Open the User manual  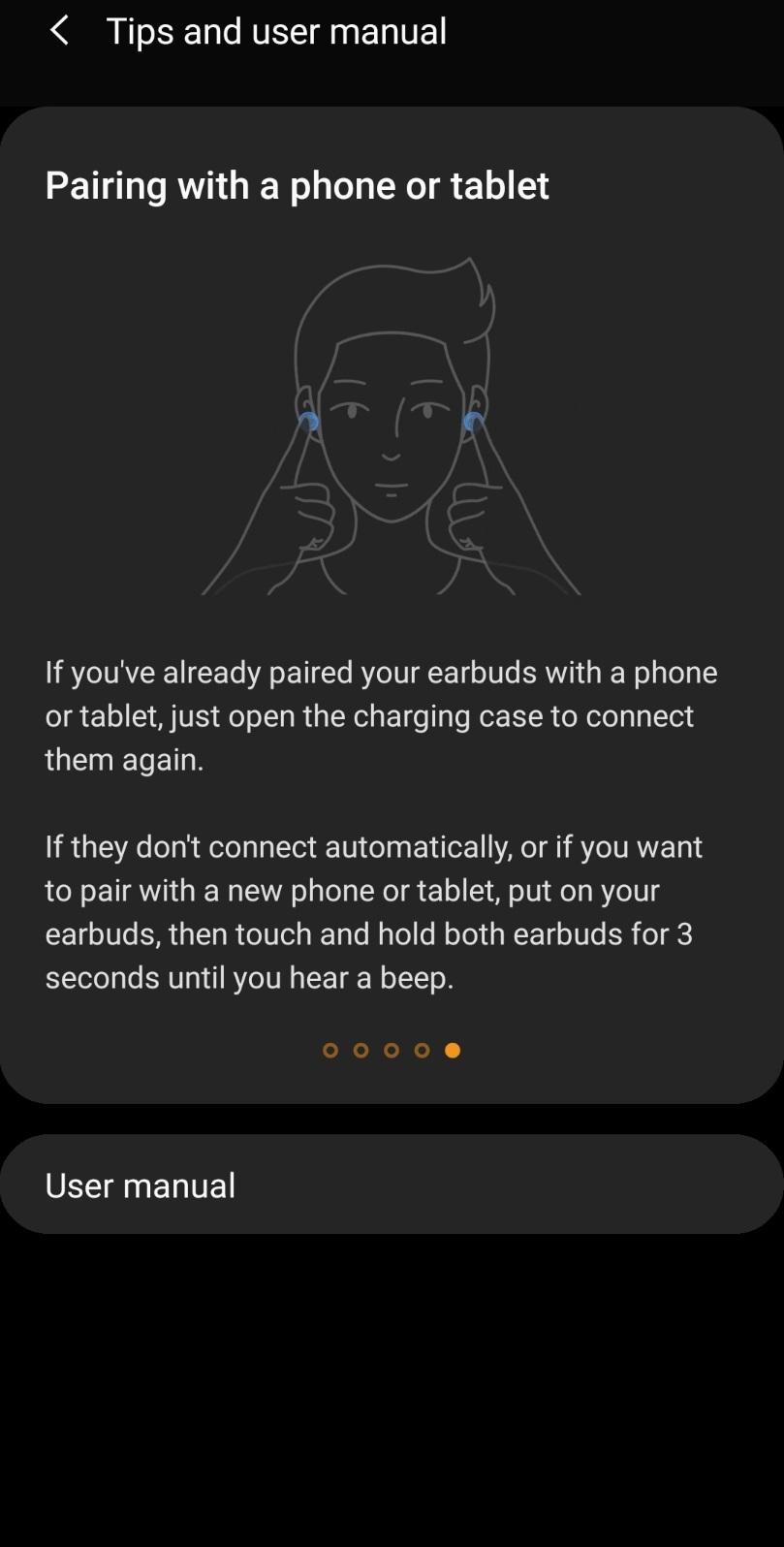[392, 1184]
